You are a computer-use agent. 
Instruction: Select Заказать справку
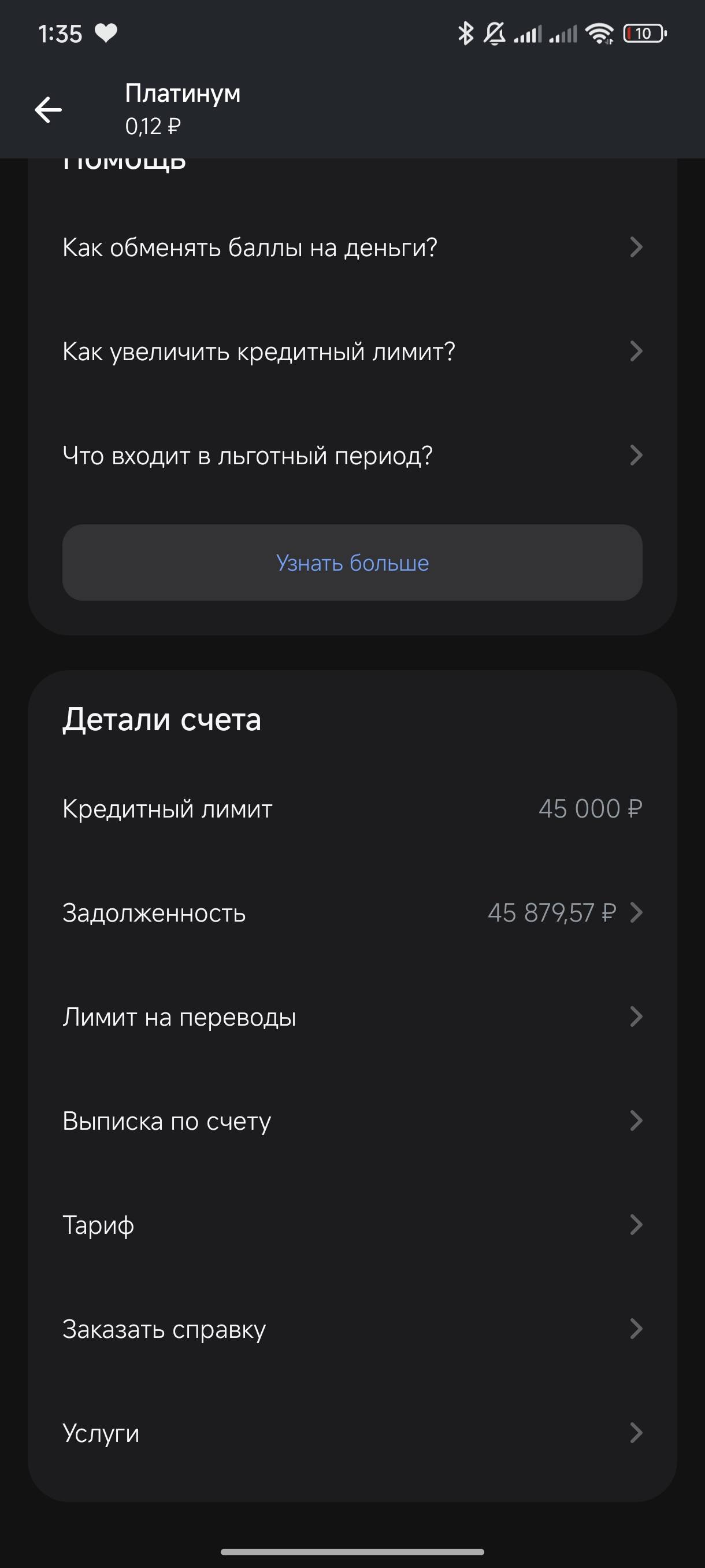353,1329
